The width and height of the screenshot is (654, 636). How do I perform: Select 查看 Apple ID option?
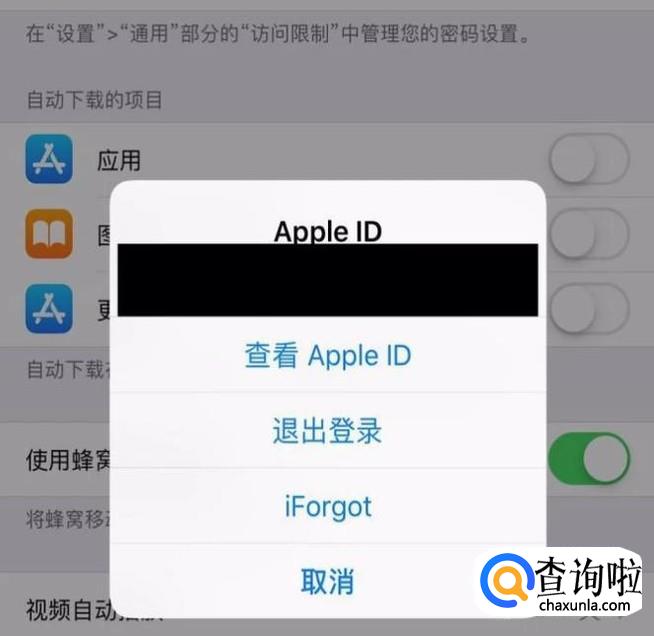[327, 355]
